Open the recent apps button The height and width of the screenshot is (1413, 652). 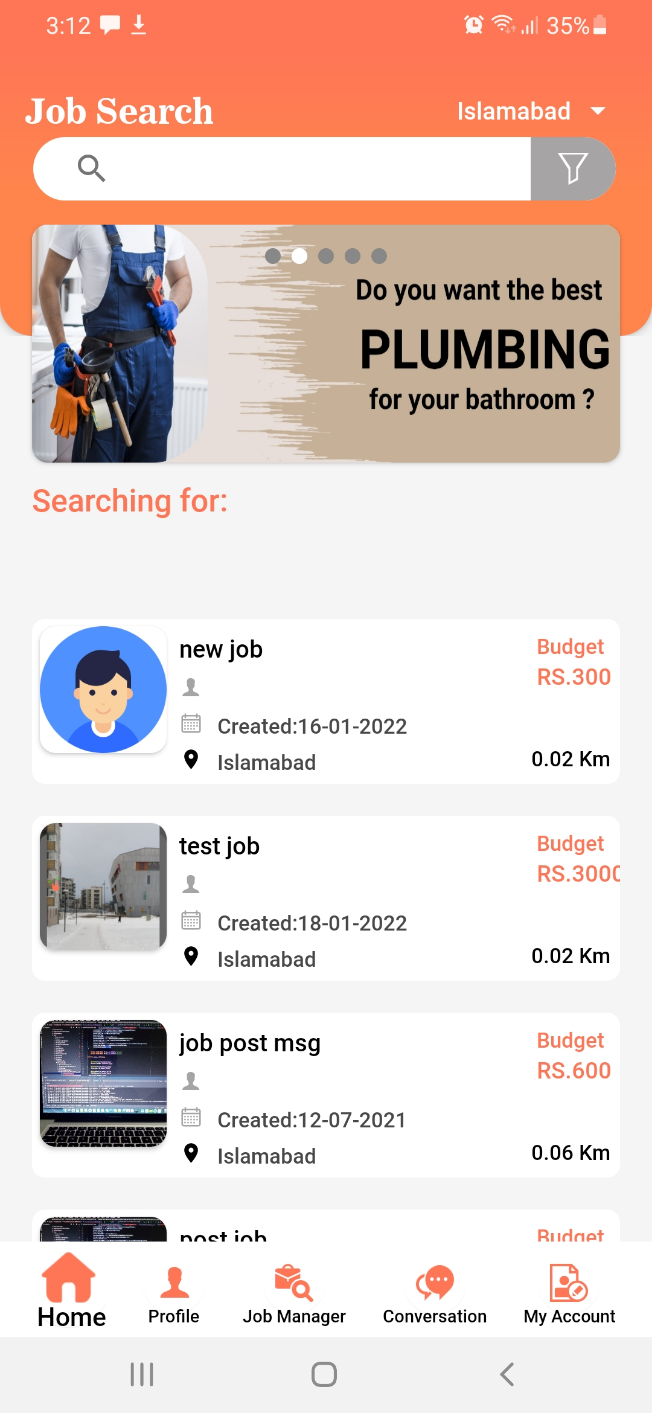point(142,1375)
